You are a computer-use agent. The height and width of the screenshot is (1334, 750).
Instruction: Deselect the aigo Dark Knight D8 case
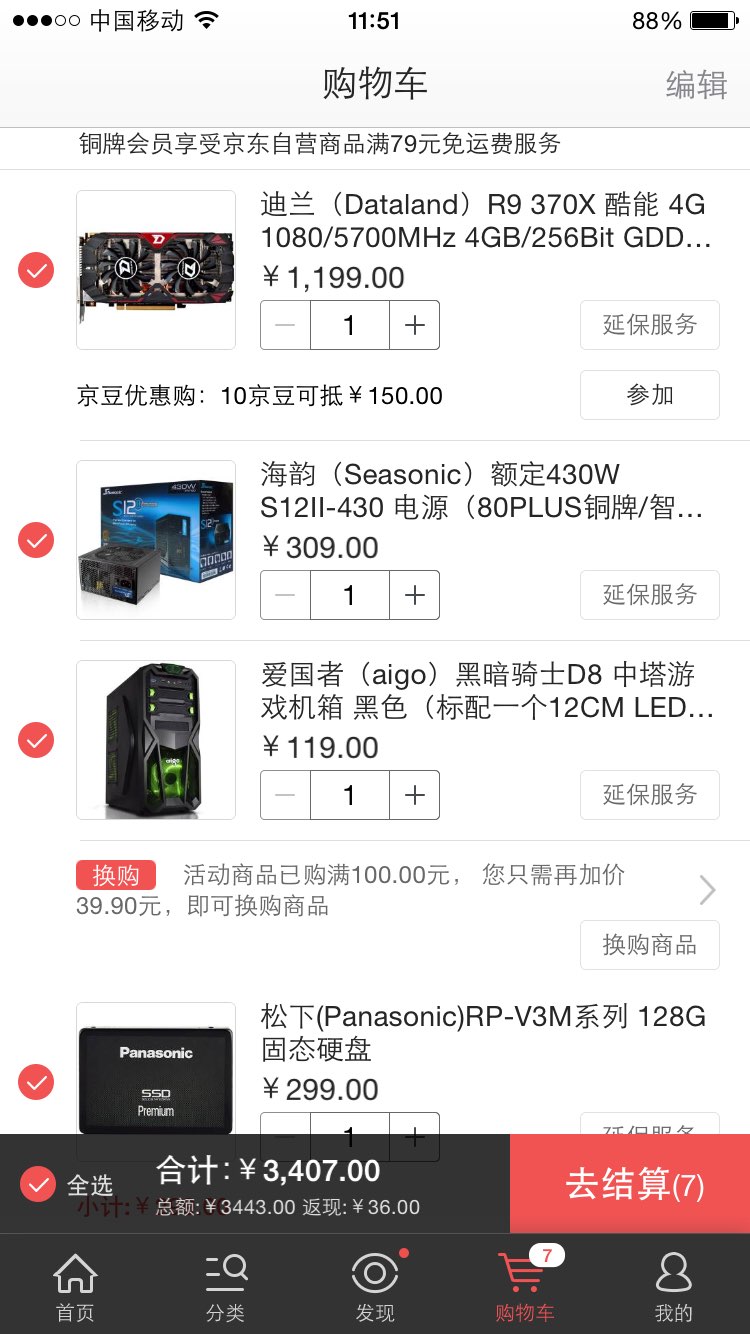pos(36,740)
